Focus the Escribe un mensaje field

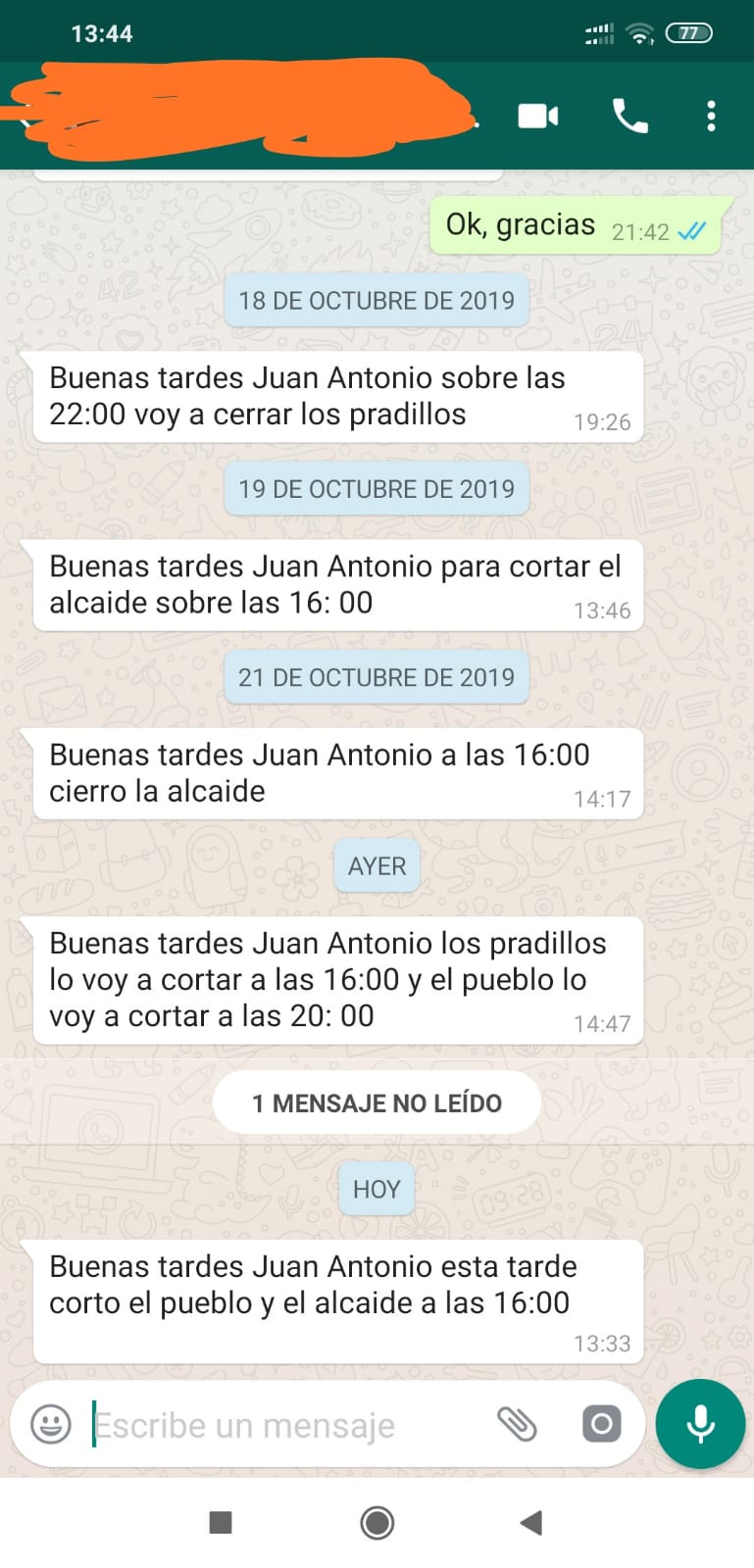[x=284, y=1425]
